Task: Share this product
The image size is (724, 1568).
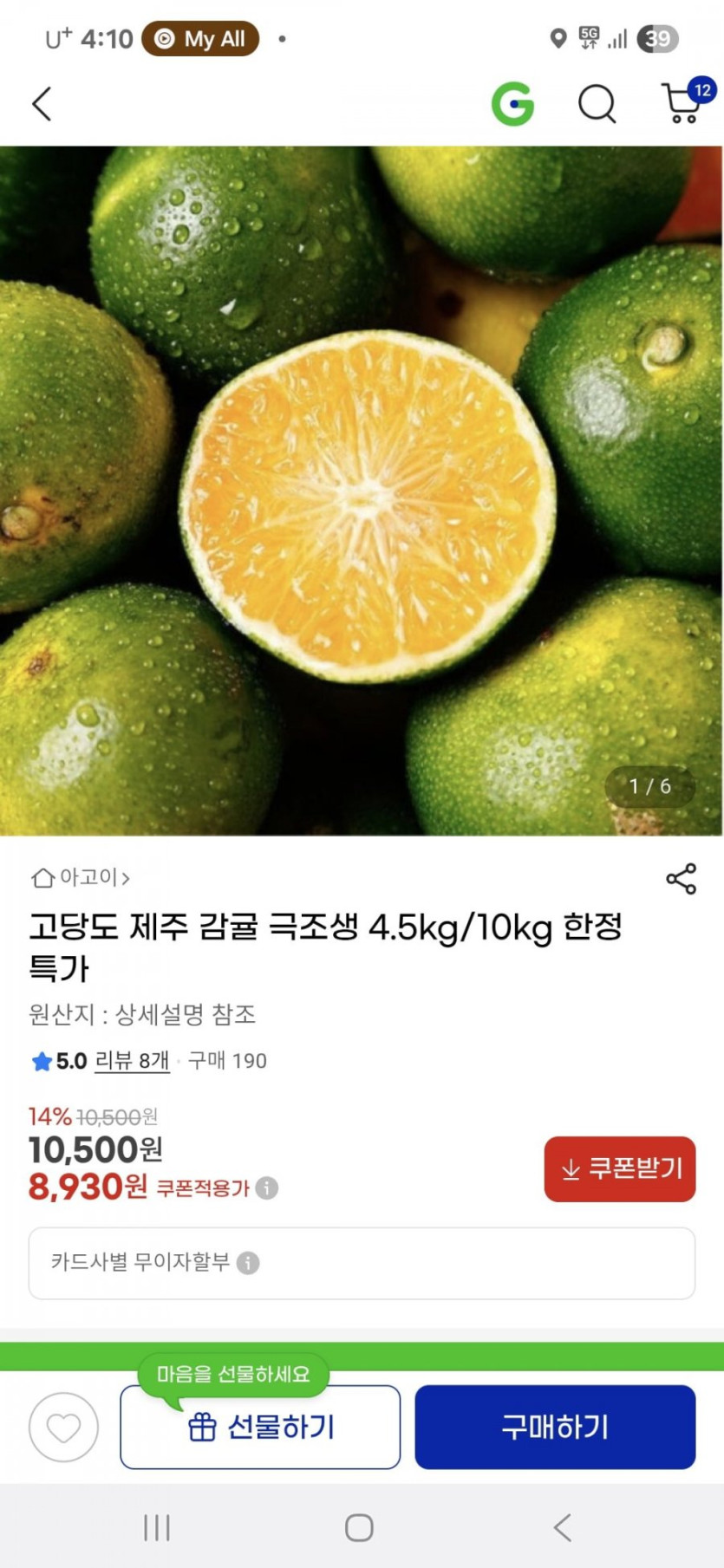Action: click(x=681, y=878)
